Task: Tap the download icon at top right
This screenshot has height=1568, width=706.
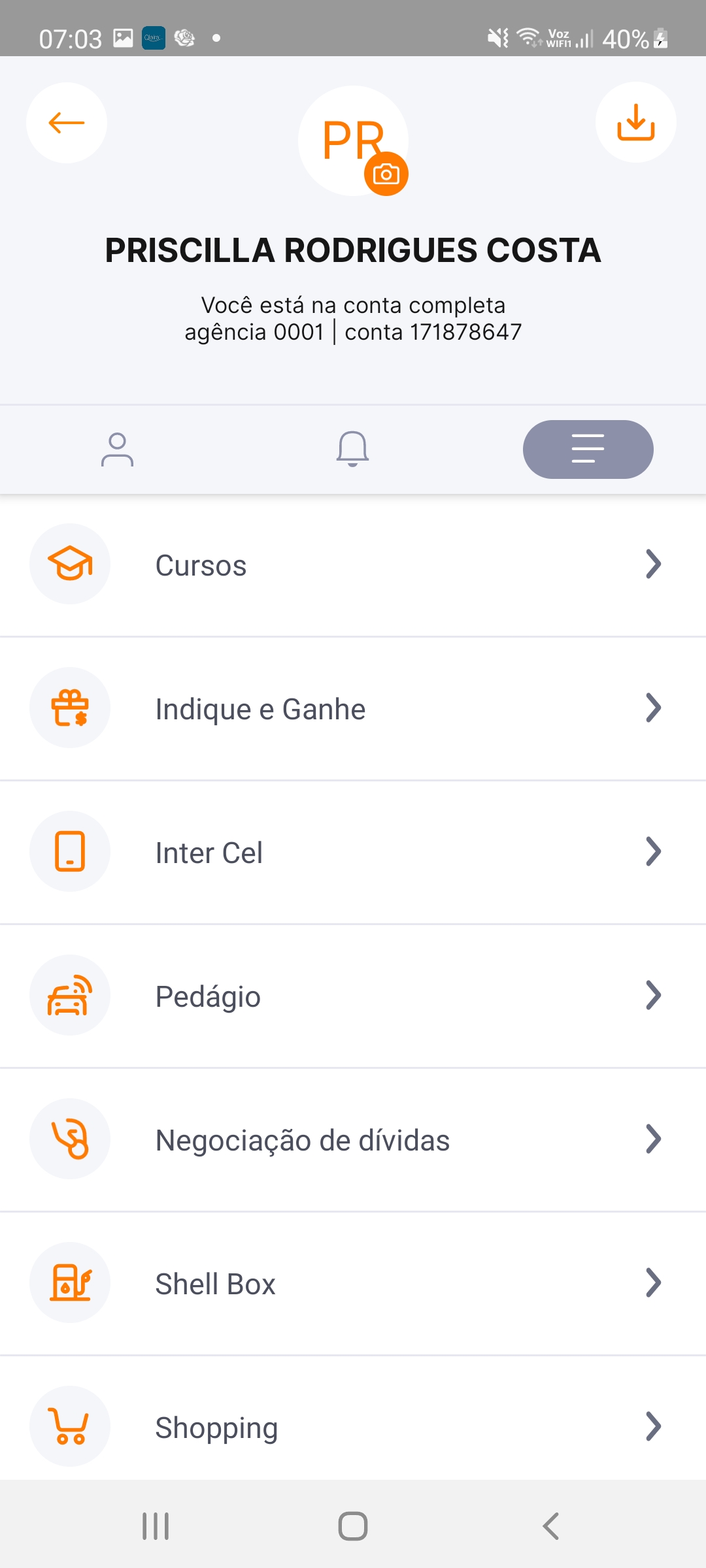Action: pos(635,123)
